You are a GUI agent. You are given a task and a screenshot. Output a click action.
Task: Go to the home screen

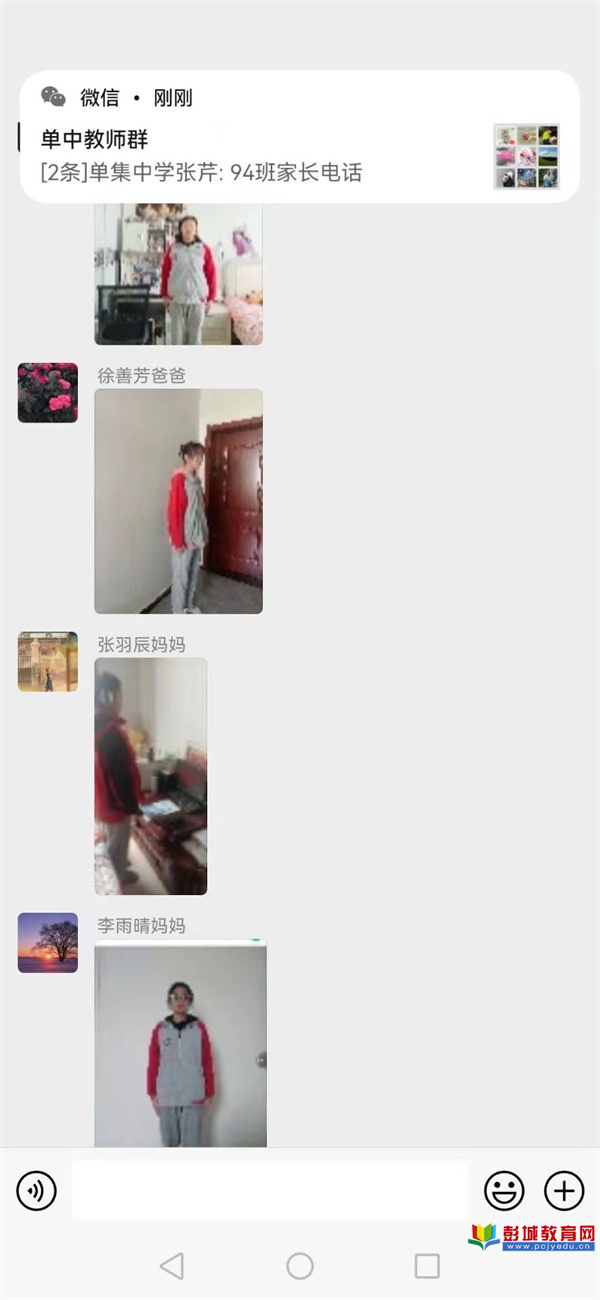300,1266
